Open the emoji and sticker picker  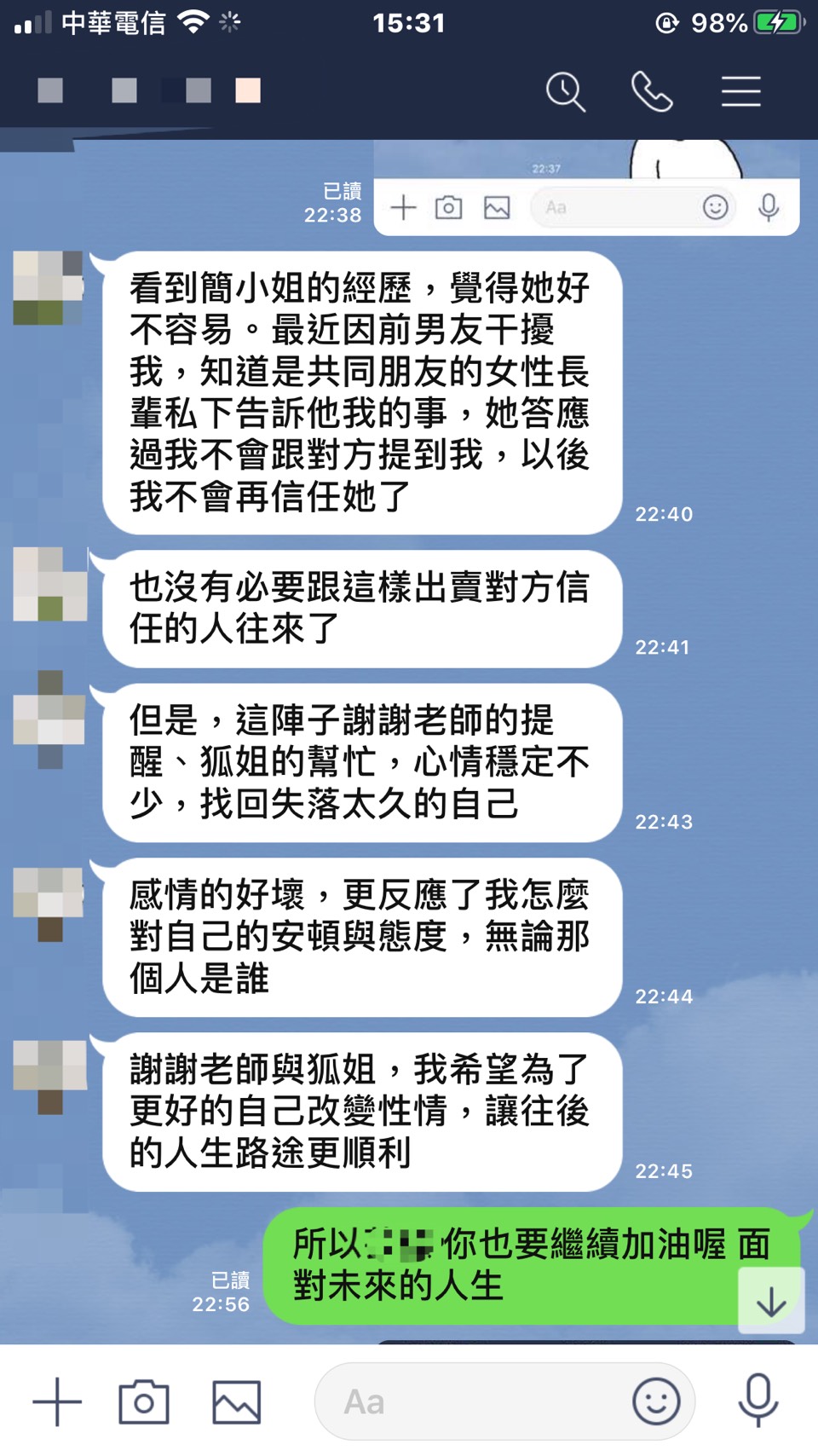[x=656, y=1401]
